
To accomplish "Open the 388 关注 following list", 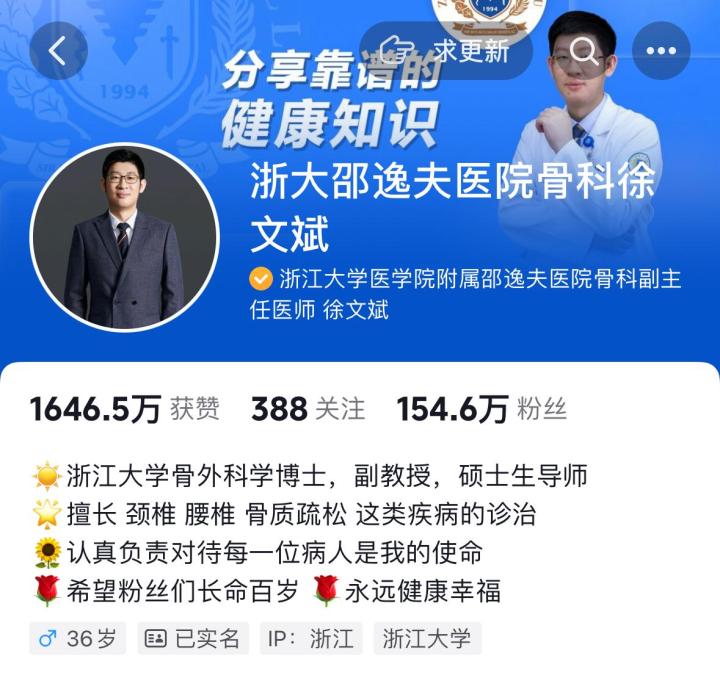I will pyautogui.click(x=307, y=409).
